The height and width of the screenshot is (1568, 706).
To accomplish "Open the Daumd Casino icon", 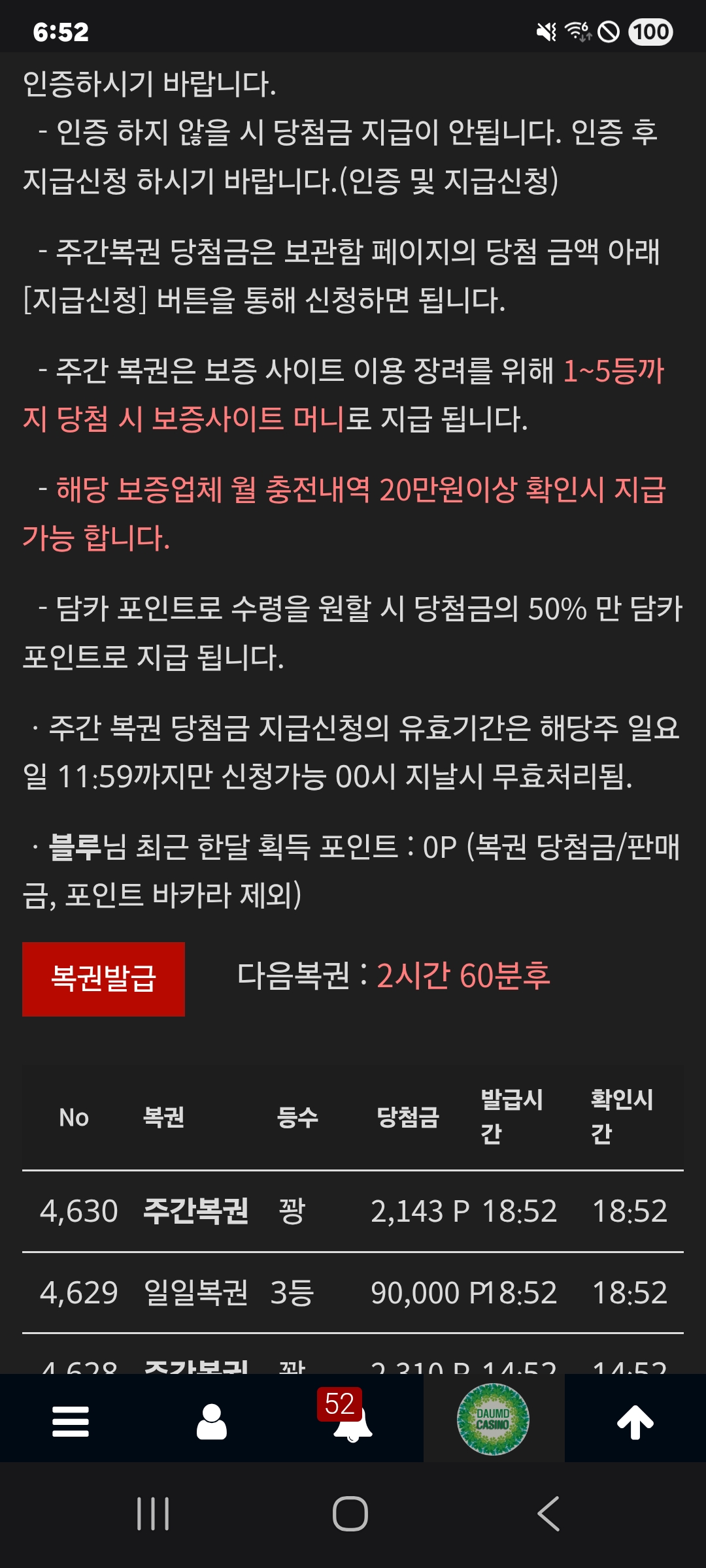I will [x=493, y=1419].
